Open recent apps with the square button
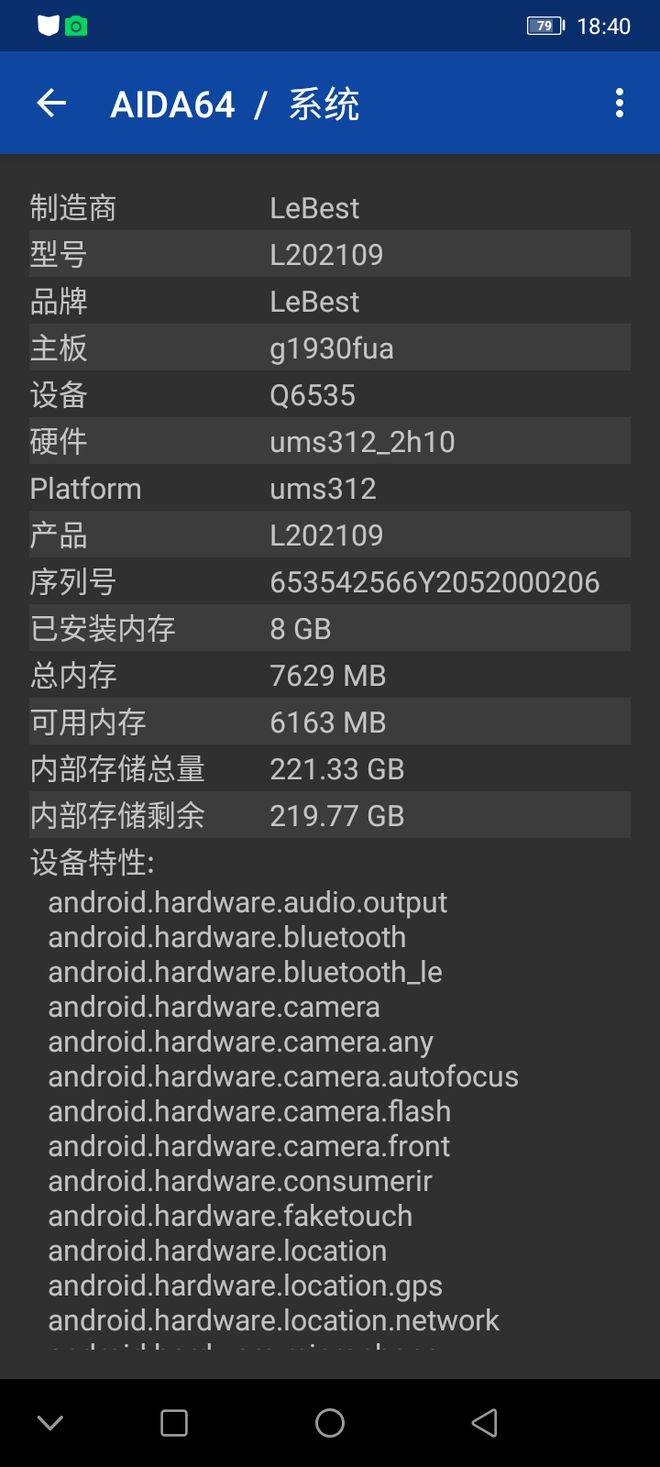Screen dimensions: 660x1467 point(174,1422)
